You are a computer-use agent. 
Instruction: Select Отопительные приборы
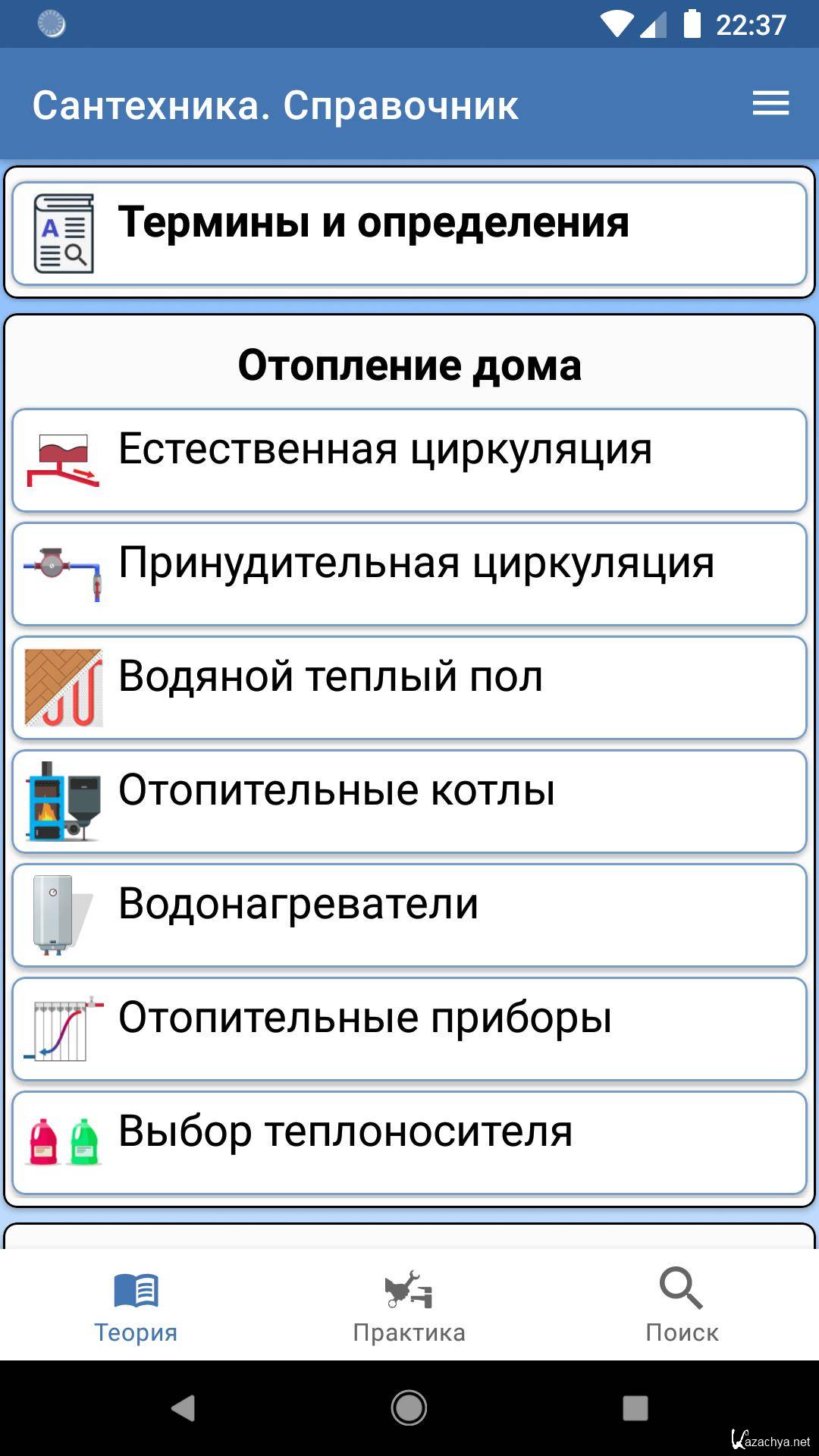(x=409, y=1029)
